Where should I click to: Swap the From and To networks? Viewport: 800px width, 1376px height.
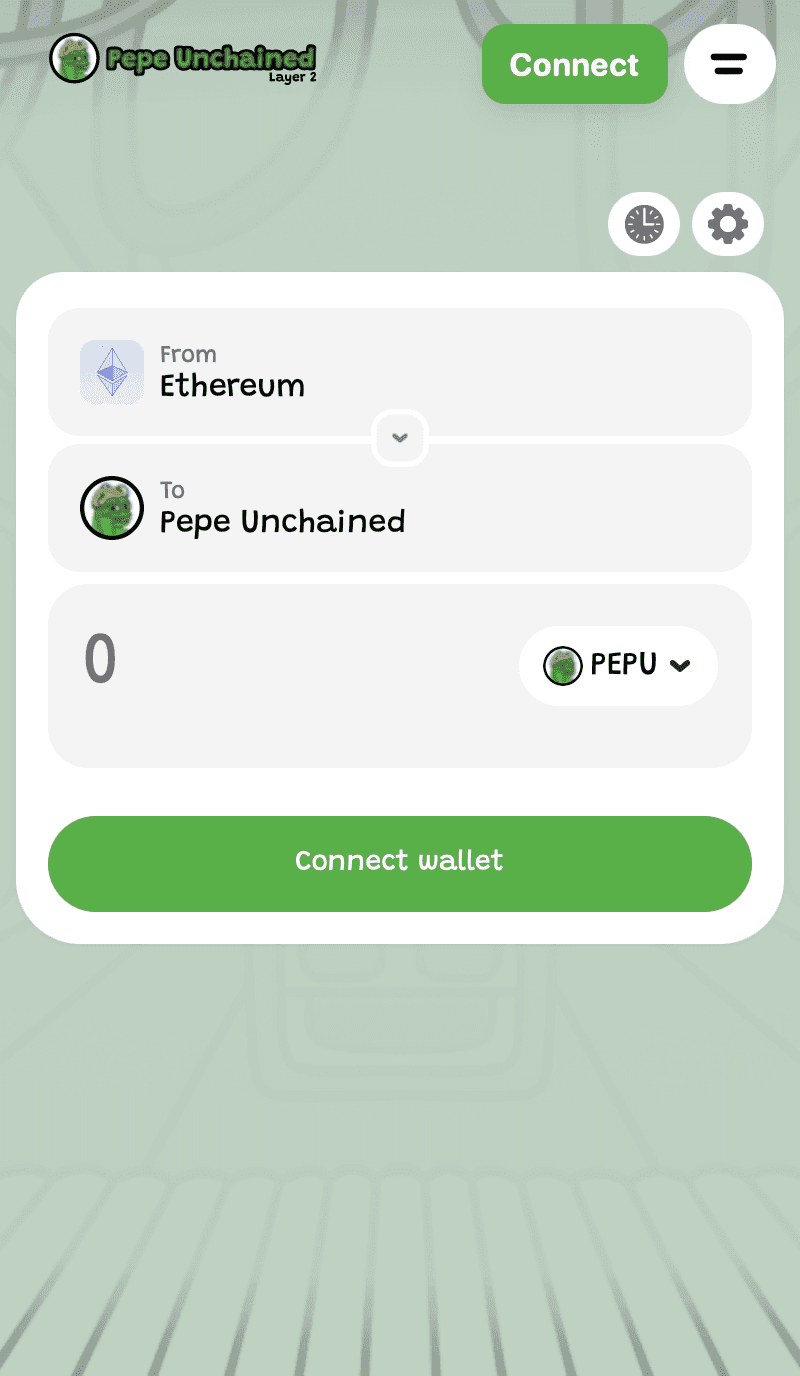click(400, 438)
